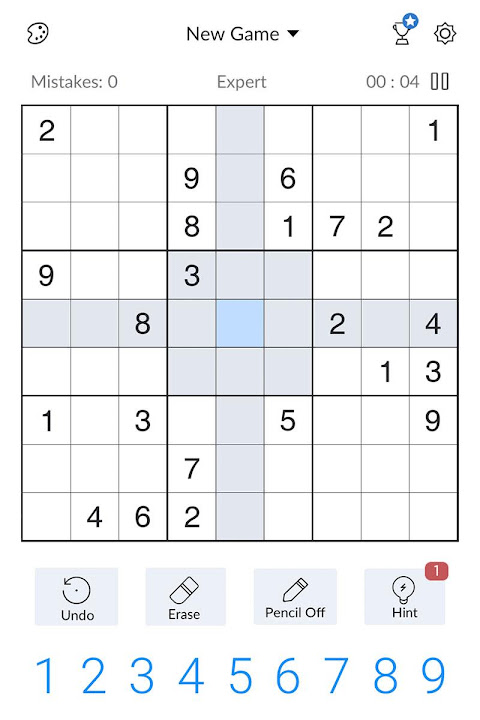Select the Erase tool

[185, 596]
